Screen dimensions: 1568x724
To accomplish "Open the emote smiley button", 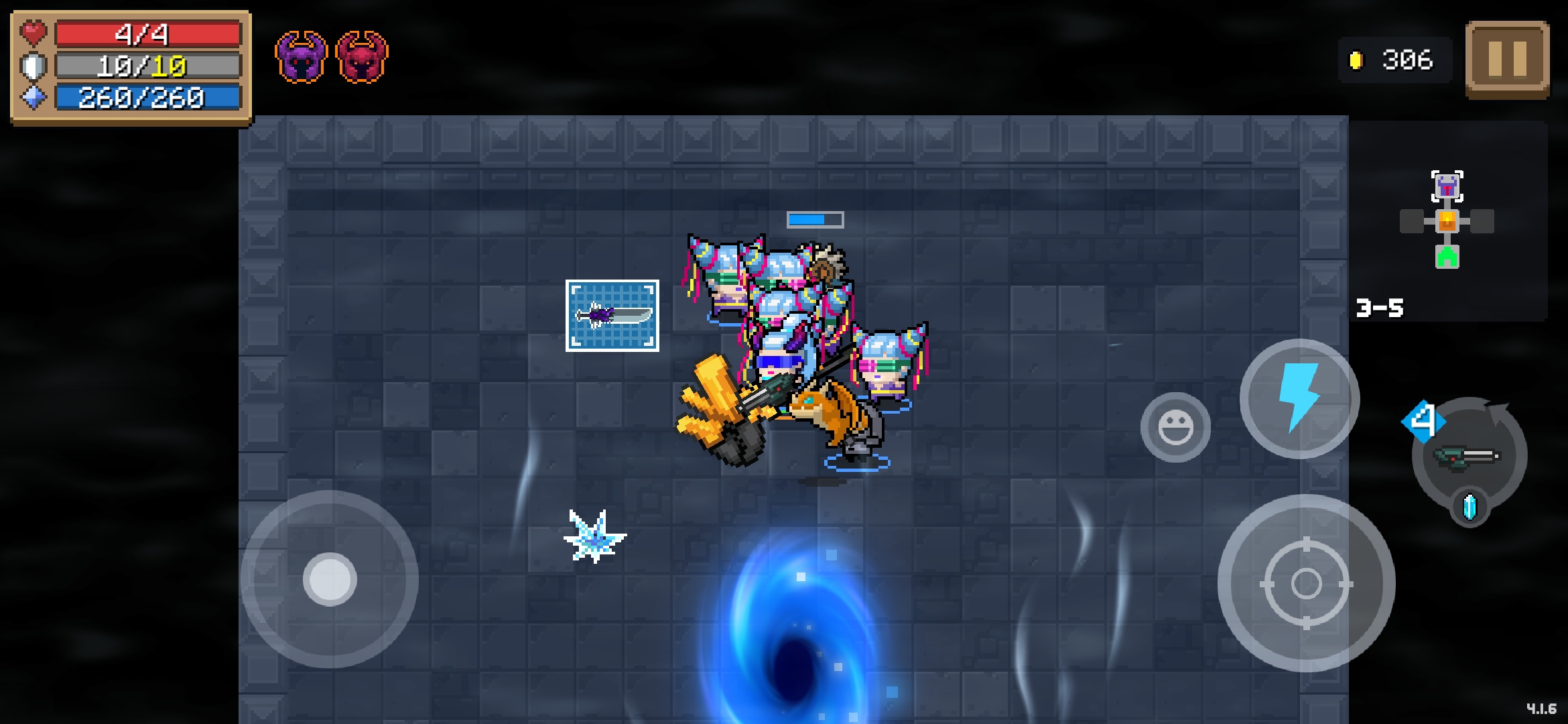I will [x=1175, y=427].
